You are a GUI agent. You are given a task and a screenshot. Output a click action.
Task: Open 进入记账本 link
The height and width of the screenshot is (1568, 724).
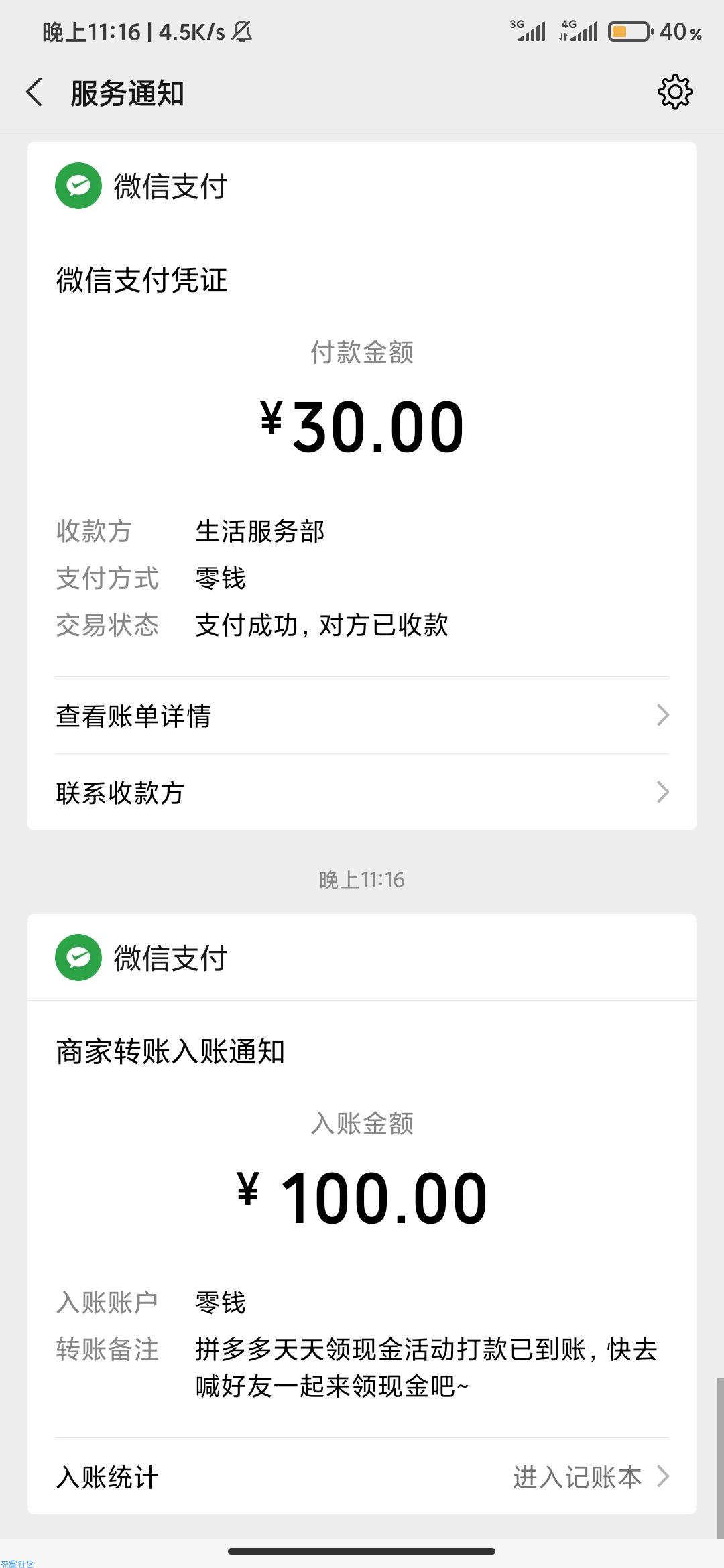tap(591, 1476)
